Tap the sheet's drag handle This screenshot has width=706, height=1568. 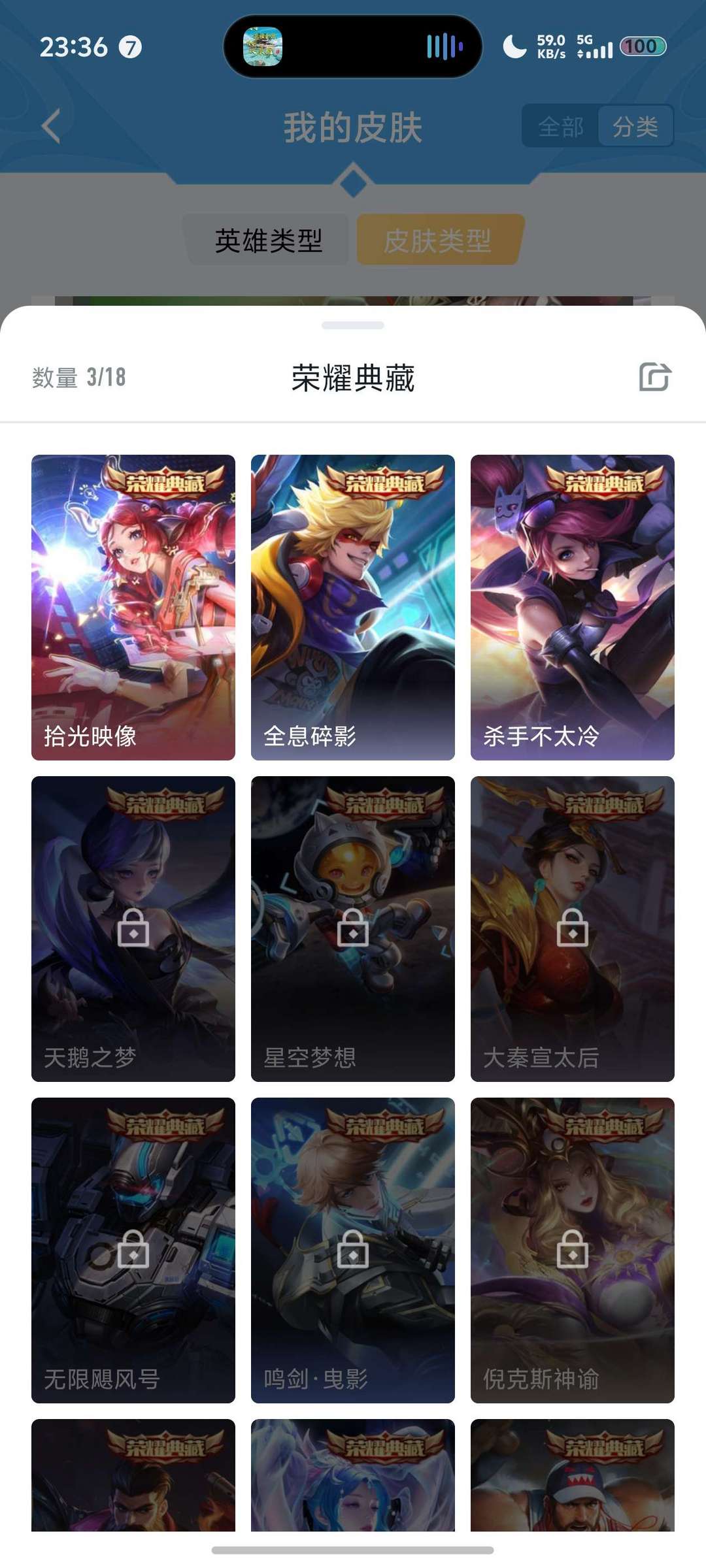coord(353,325)
